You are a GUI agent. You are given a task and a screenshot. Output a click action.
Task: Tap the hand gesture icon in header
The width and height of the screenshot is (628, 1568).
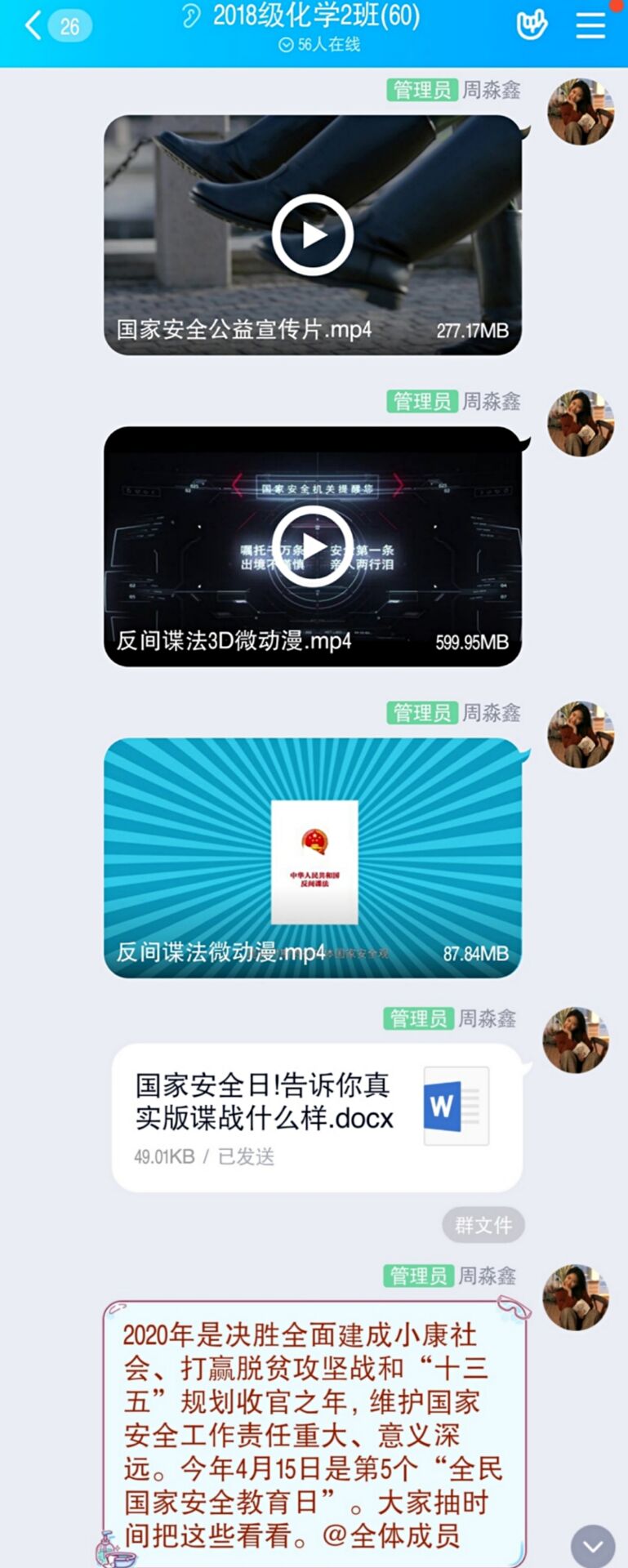pyautogui.click(x=532, y=25)
